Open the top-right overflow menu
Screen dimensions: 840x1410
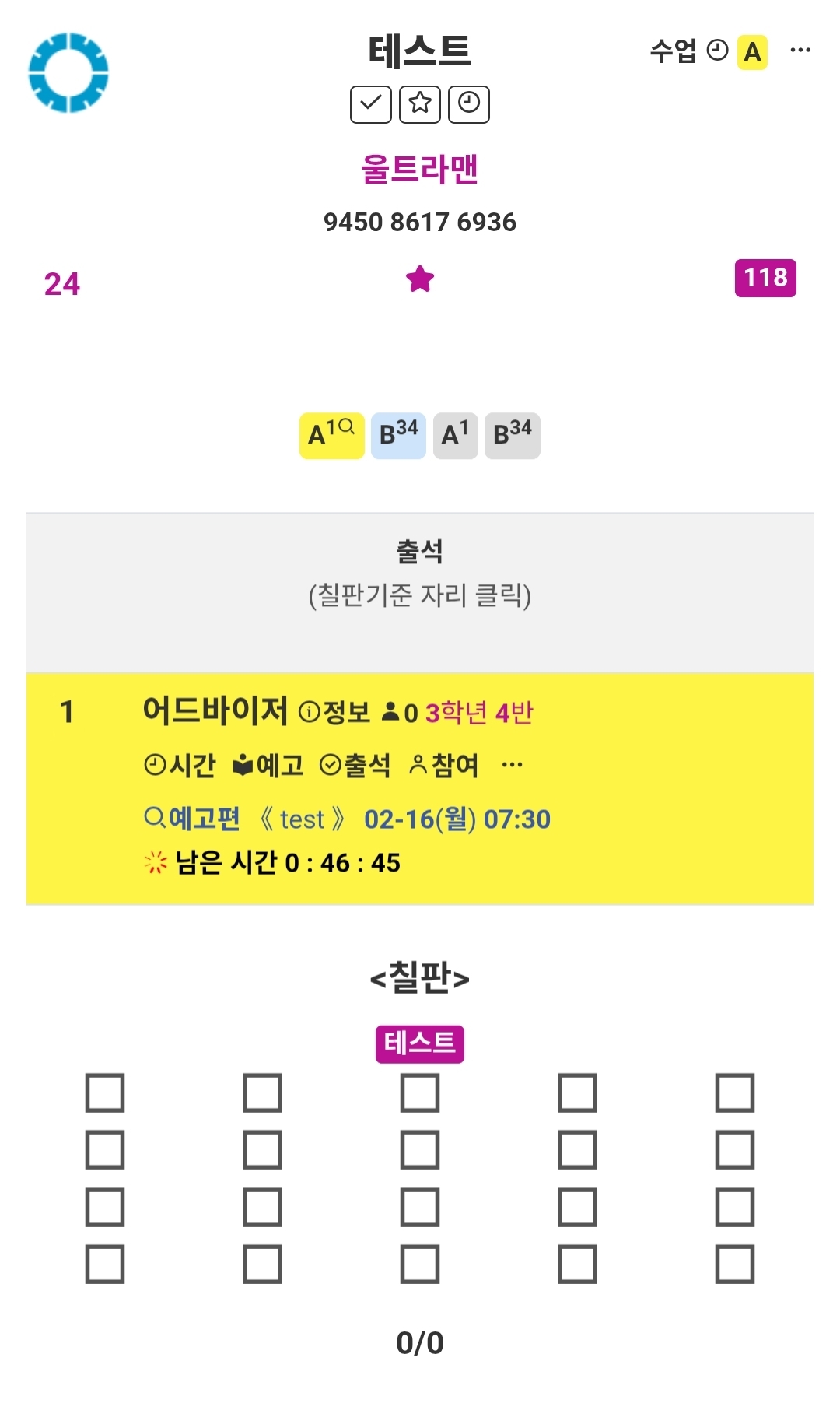(800, 51)
